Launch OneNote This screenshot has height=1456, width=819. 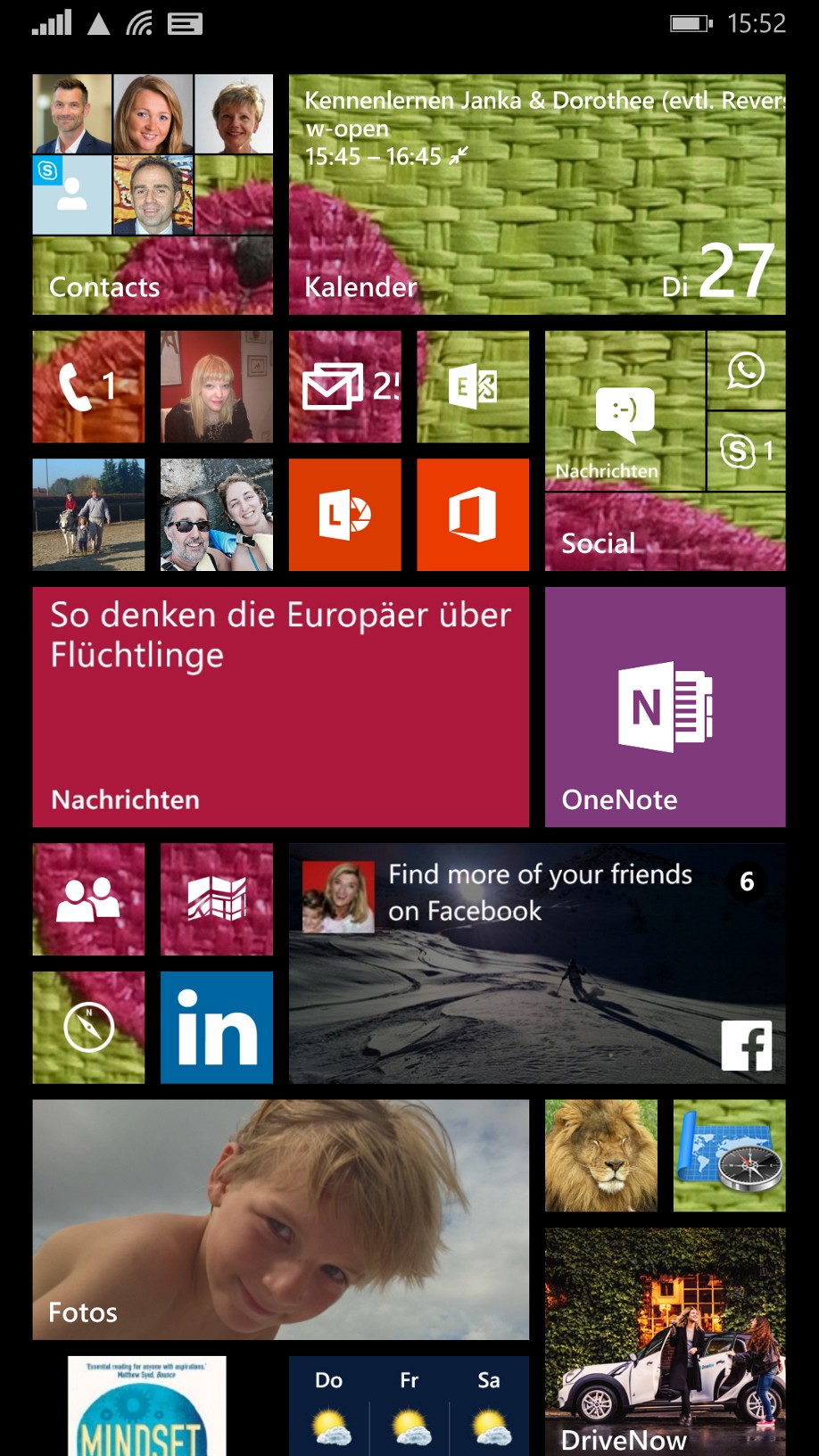(666, 707)
